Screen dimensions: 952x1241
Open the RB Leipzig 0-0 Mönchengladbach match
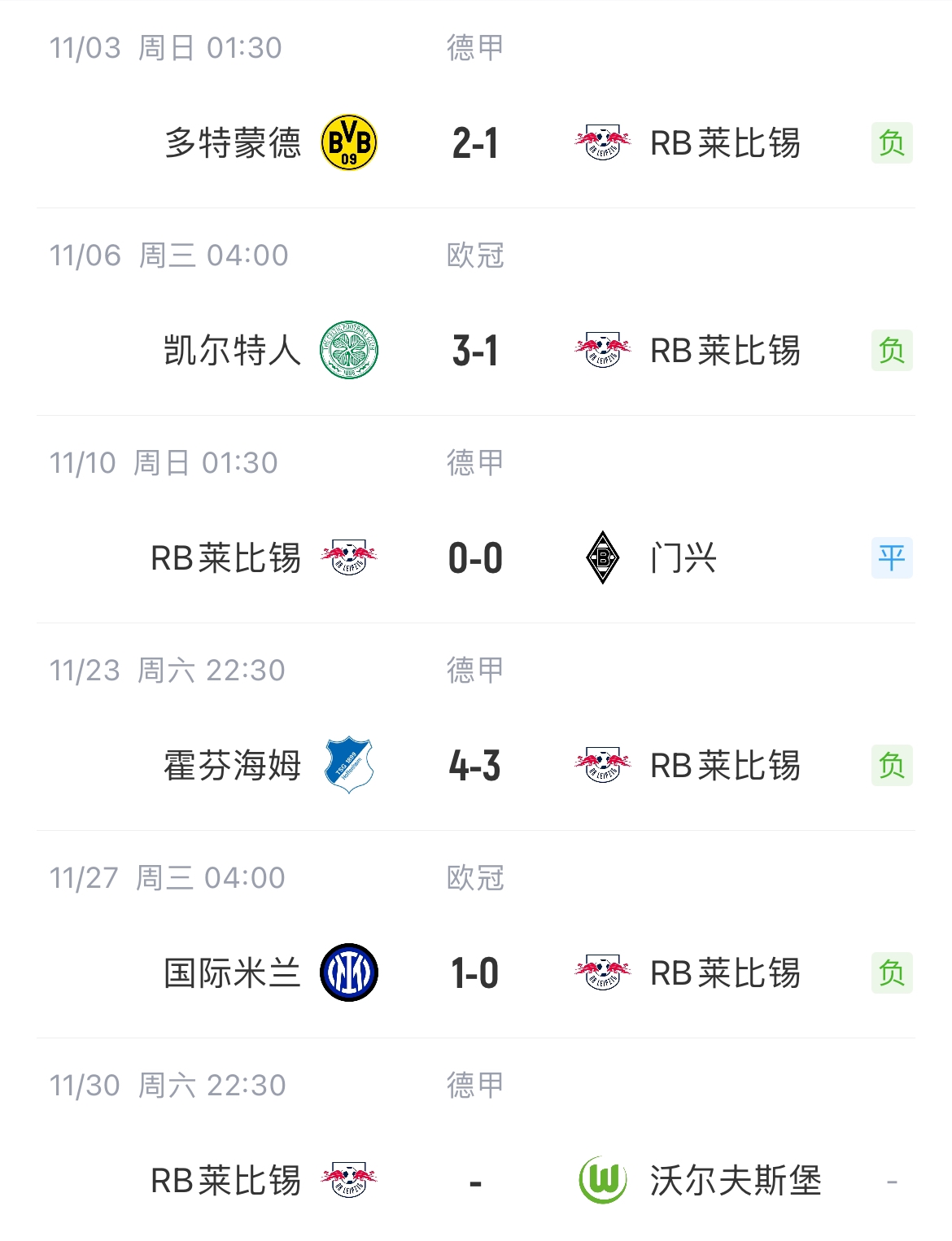(x=475, y=558)
